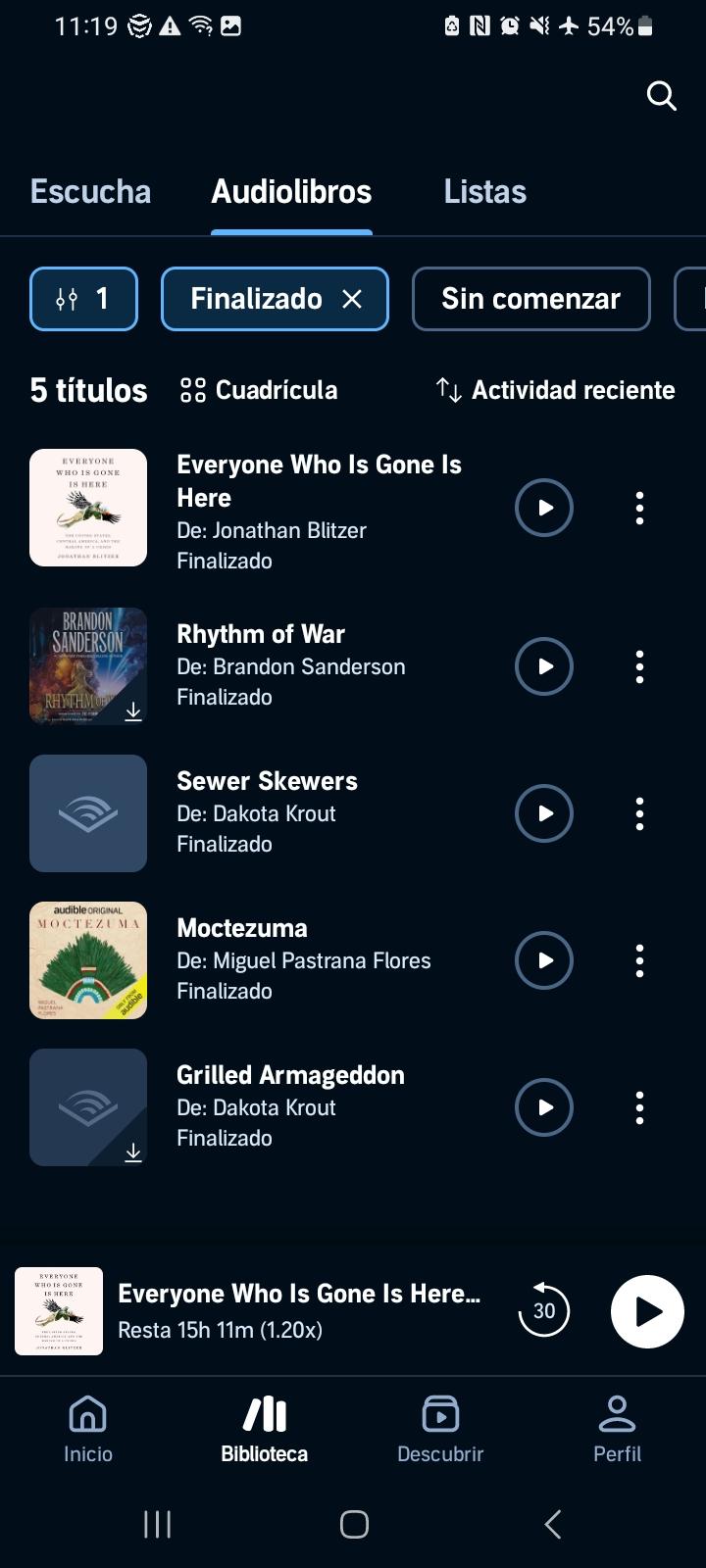The height and width of the screenshot is (1568, 706).
Task: Play Everyone Who Is Gone Is Here from the list
Action: click(543, 508)
